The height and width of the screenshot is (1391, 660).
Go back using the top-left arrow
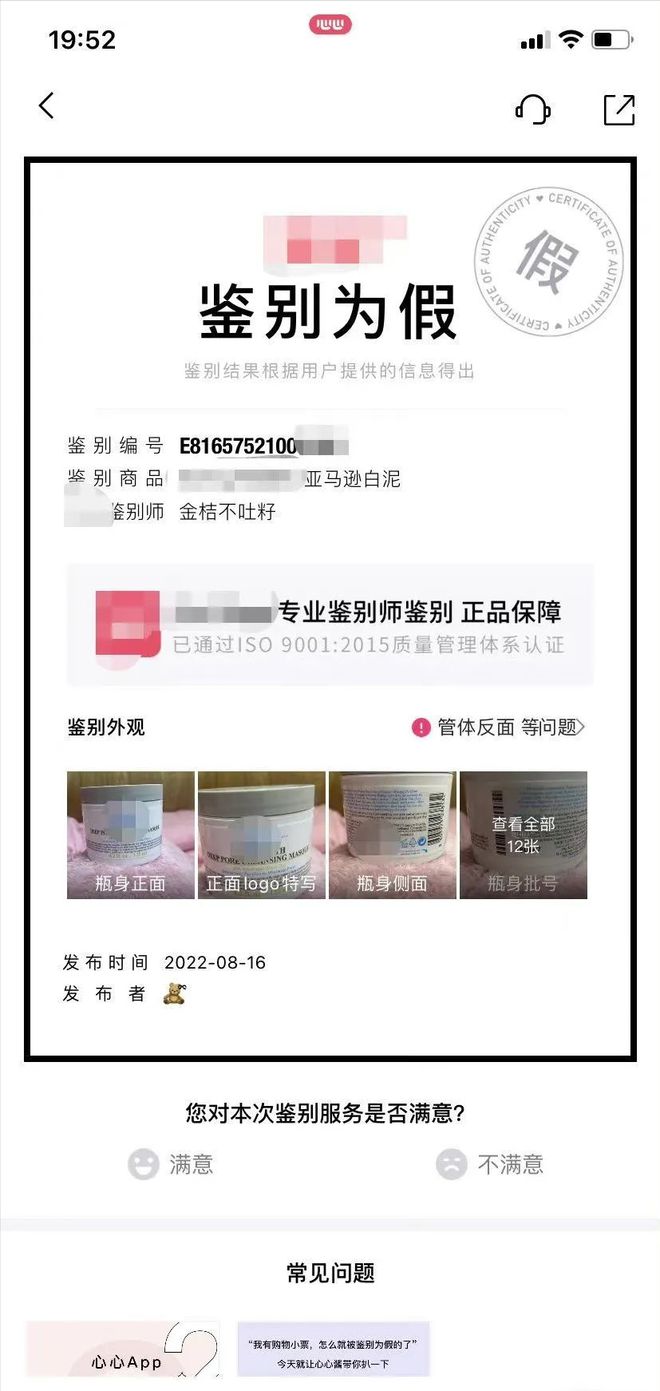click(x=46, y=106)
